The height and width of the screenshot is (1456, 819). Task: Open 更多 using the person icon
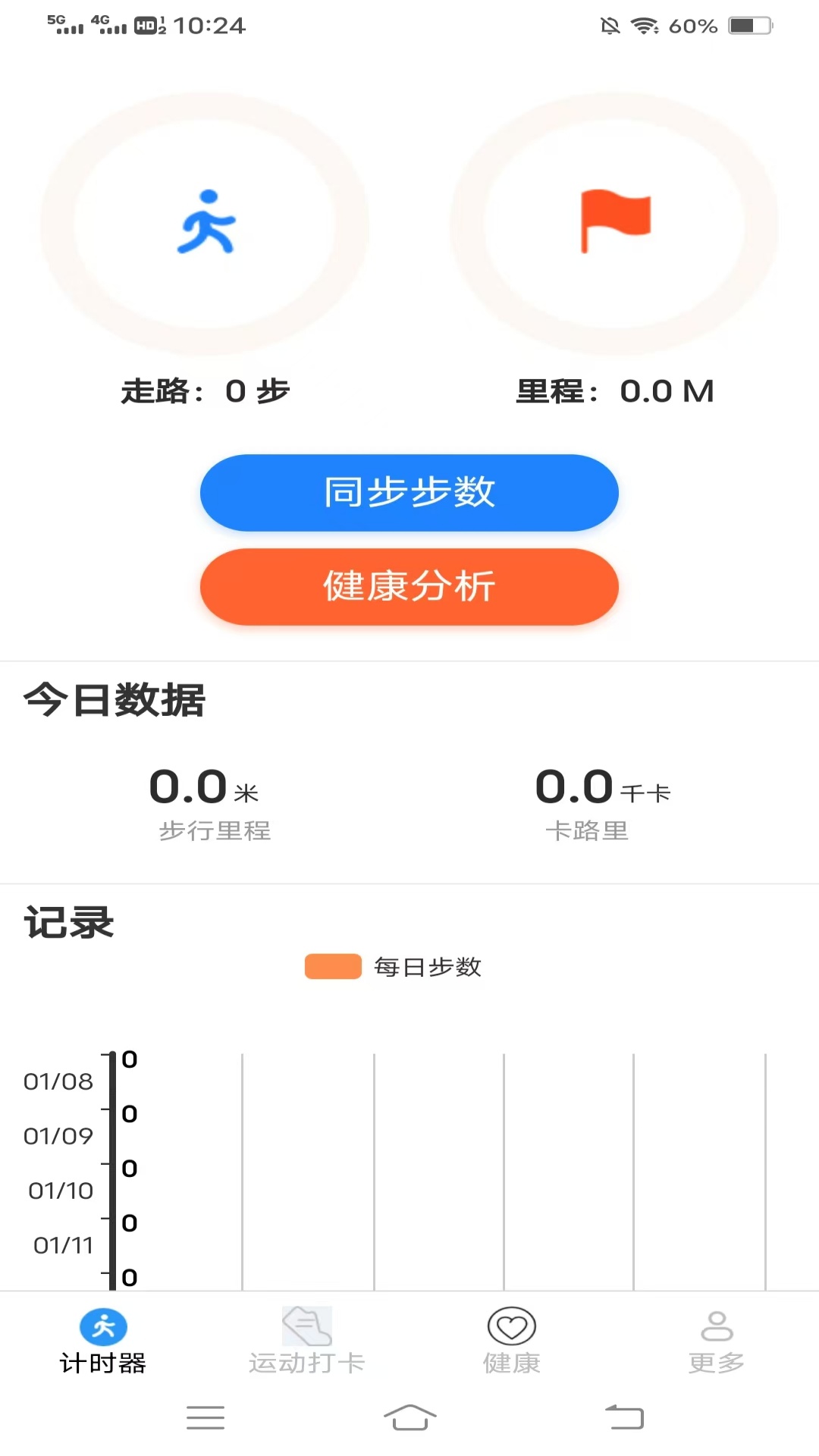(717, 1326)
